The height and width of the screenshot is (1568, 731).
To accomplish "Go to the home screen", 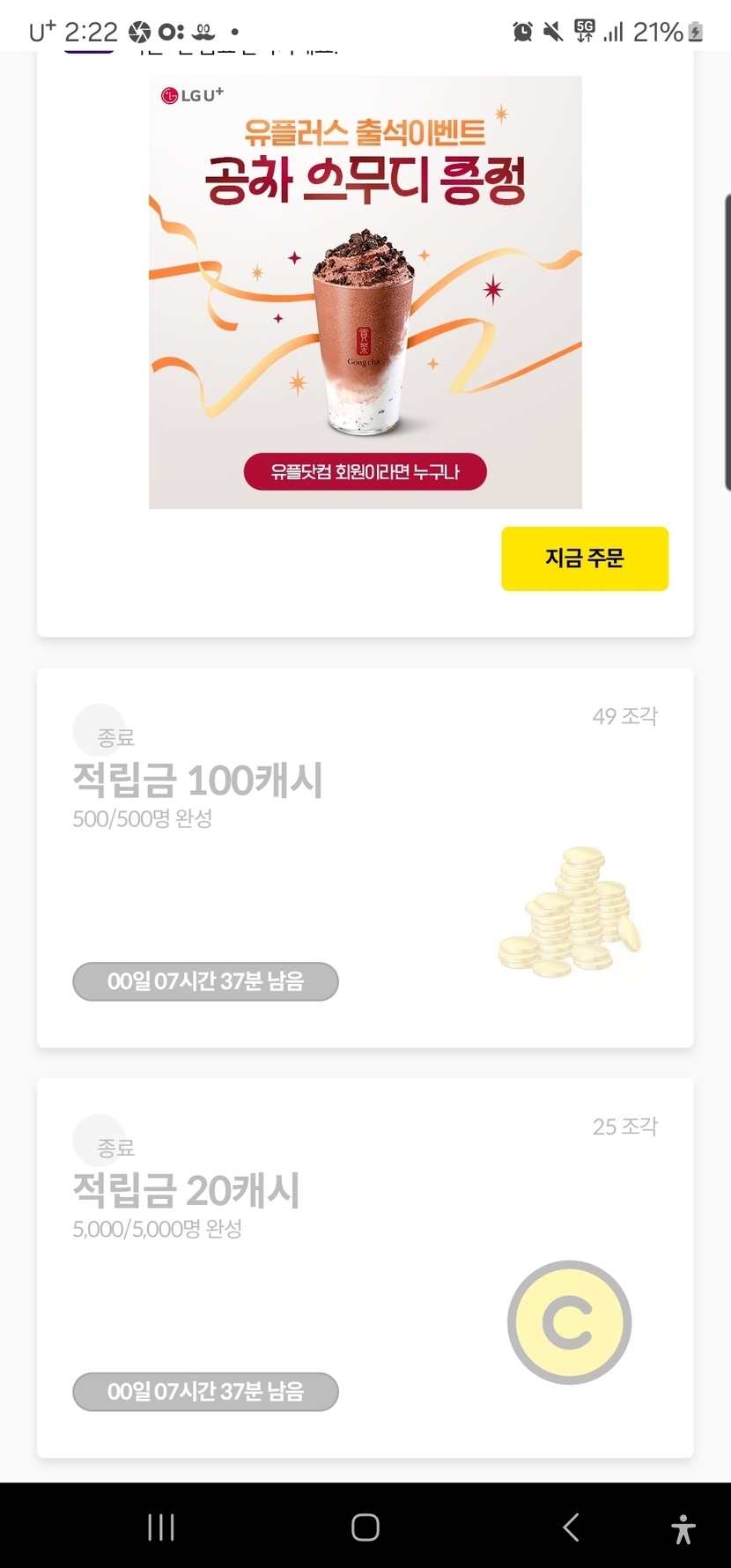I will tap(365, 1527).
